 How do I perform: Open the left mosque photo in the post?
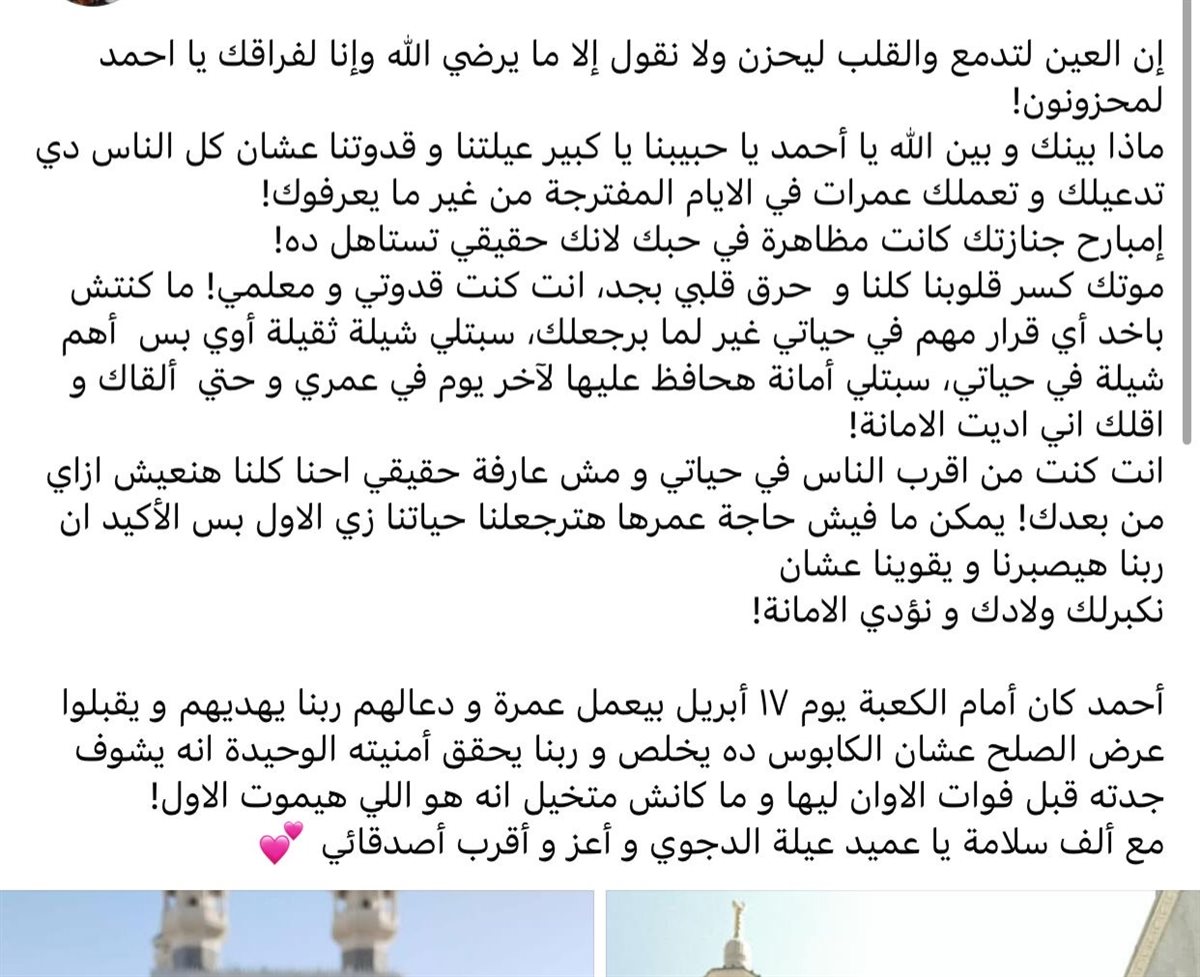point(296,934)
